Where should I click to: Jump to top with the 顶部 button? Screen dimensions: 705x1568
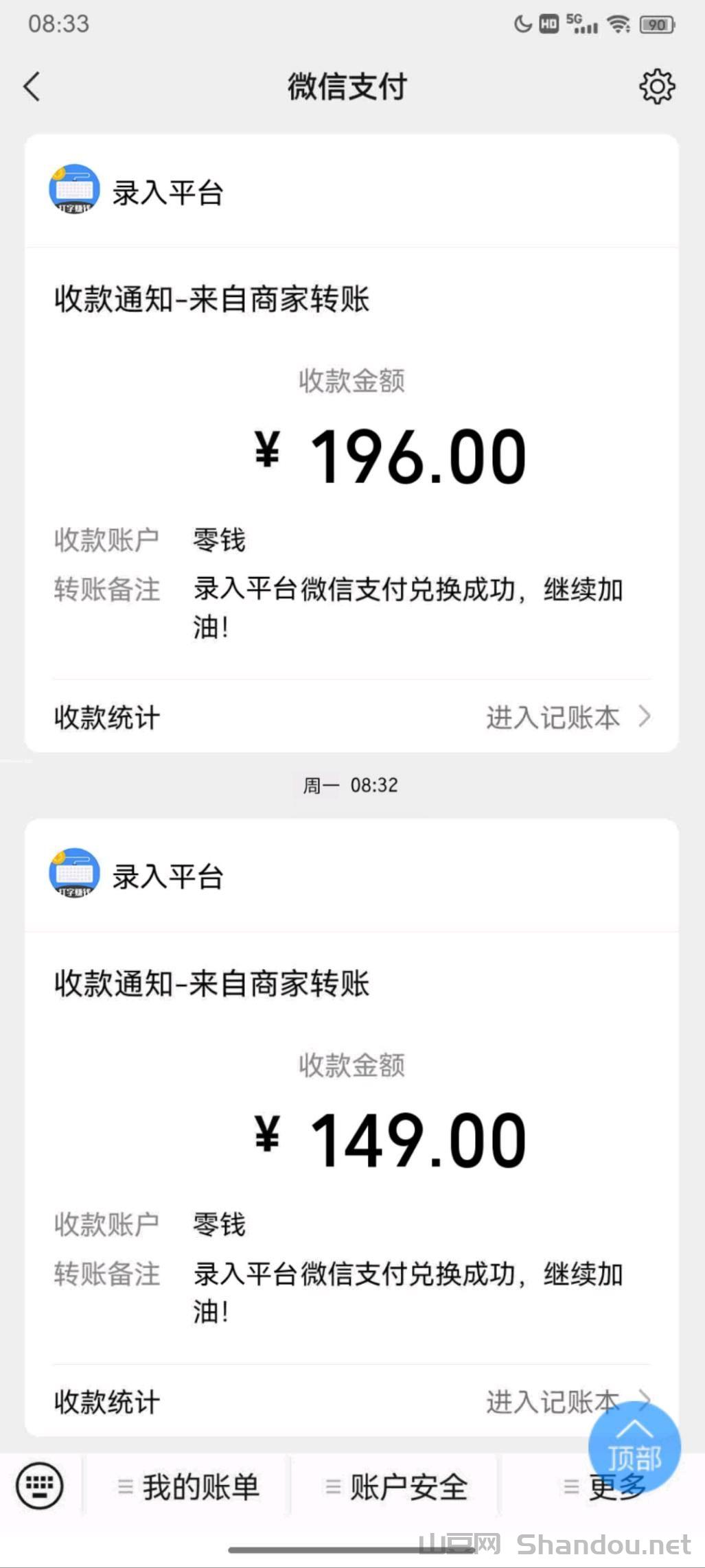[x=634, y=1446]
